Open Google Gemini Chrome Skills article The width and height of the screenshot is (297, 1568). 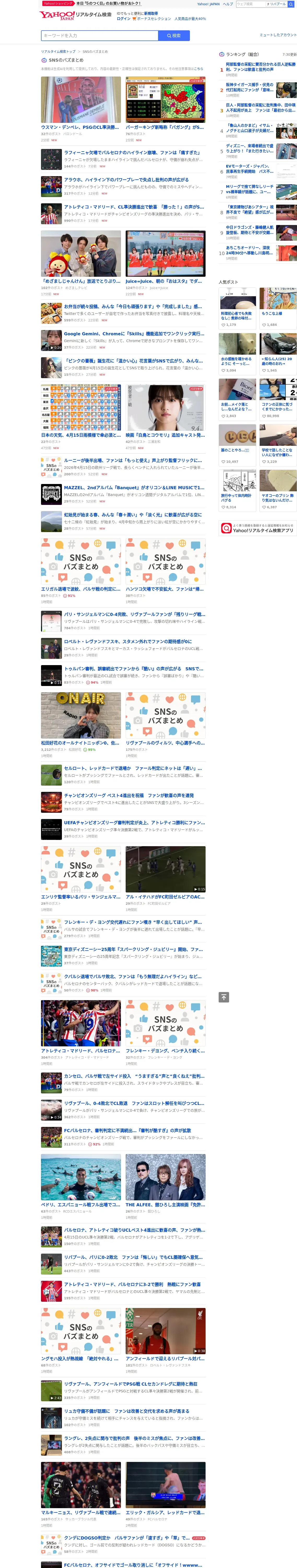124,340
